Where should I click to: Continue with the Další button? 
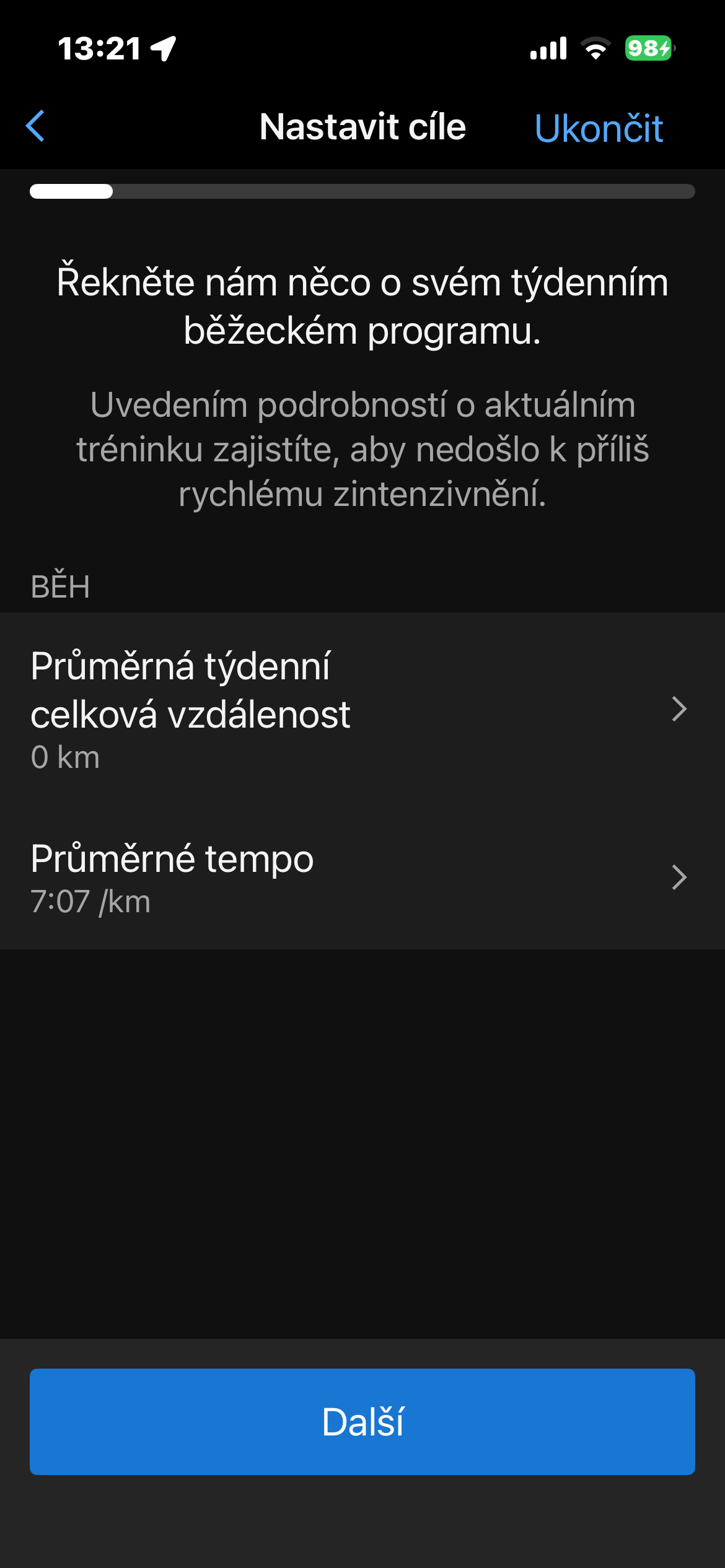pyautogui.click(x=362, y=1421)
